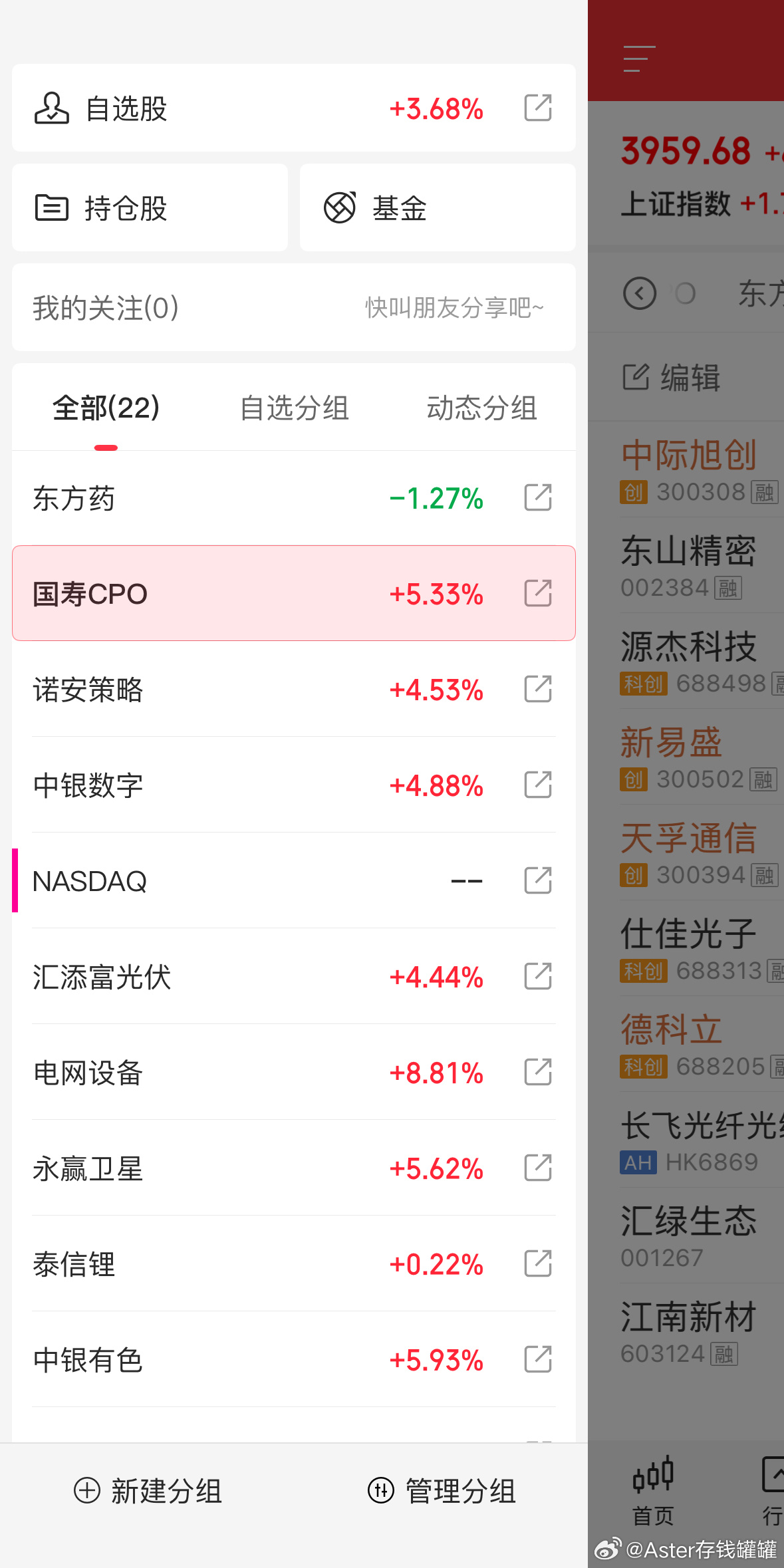Switch to the 自选分组 tab
This screenshot has width=784, height=1568.
(295, 408)
